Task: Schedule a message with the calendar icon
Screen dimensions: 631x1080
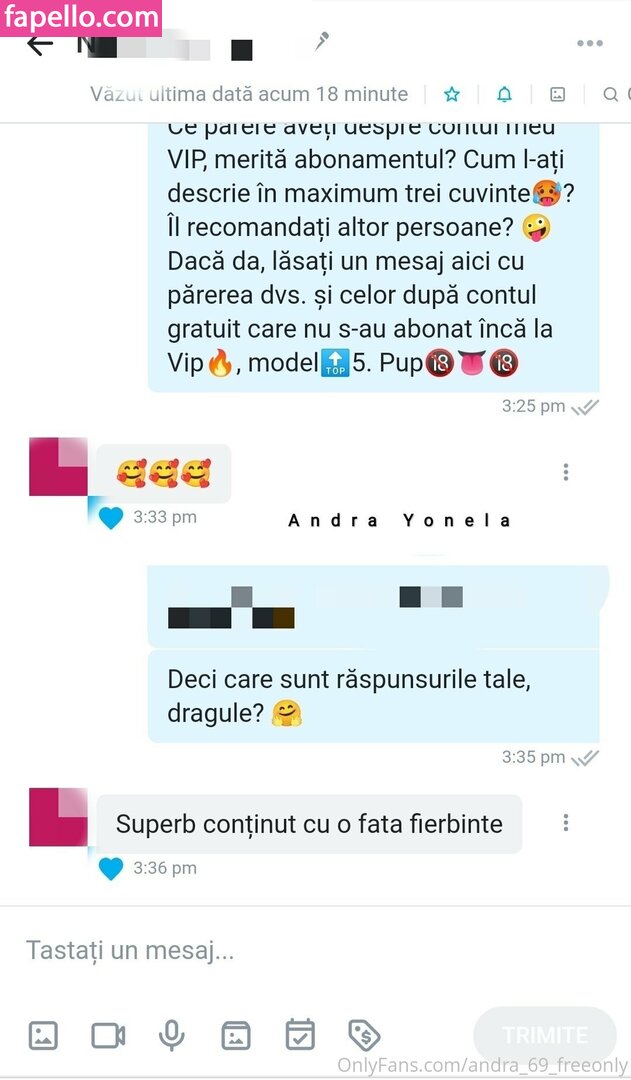Action: 299,1035
